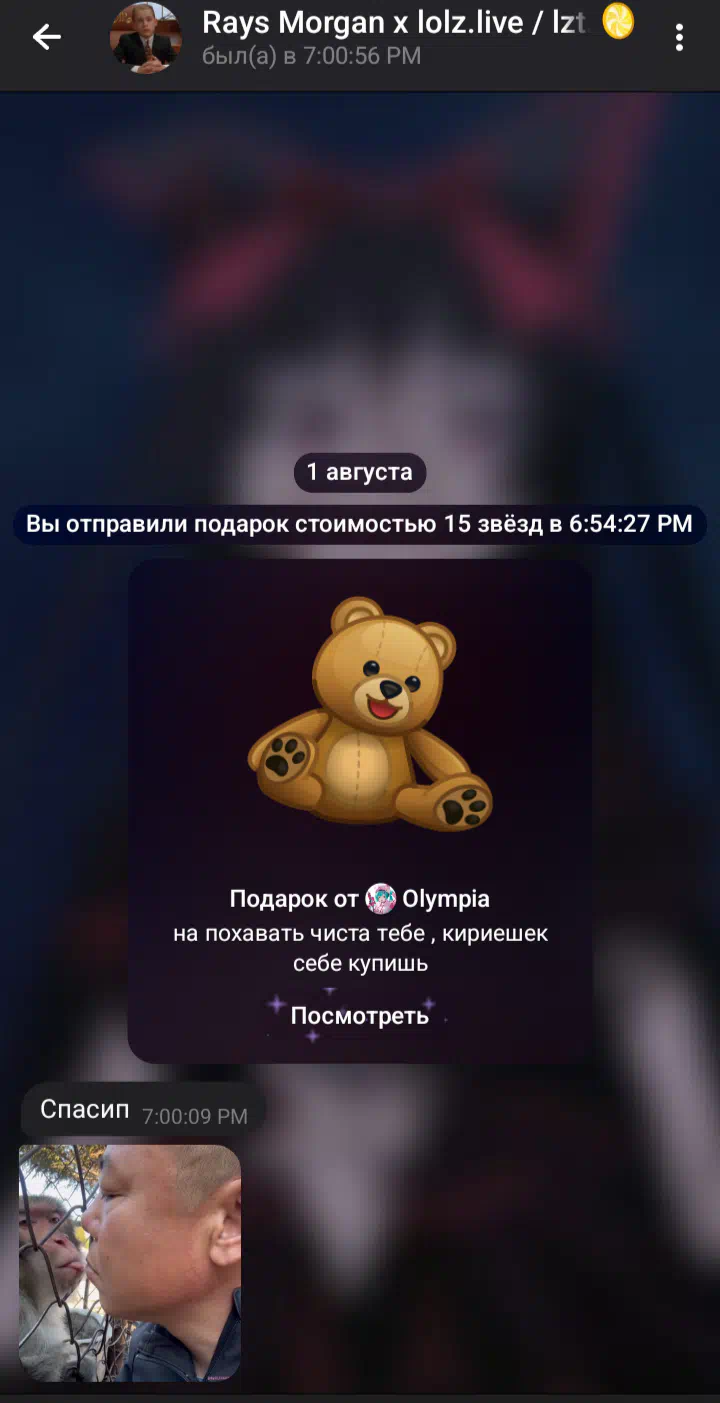Go back using the arrow icon
720x1403 pixels.
point(46,38)
